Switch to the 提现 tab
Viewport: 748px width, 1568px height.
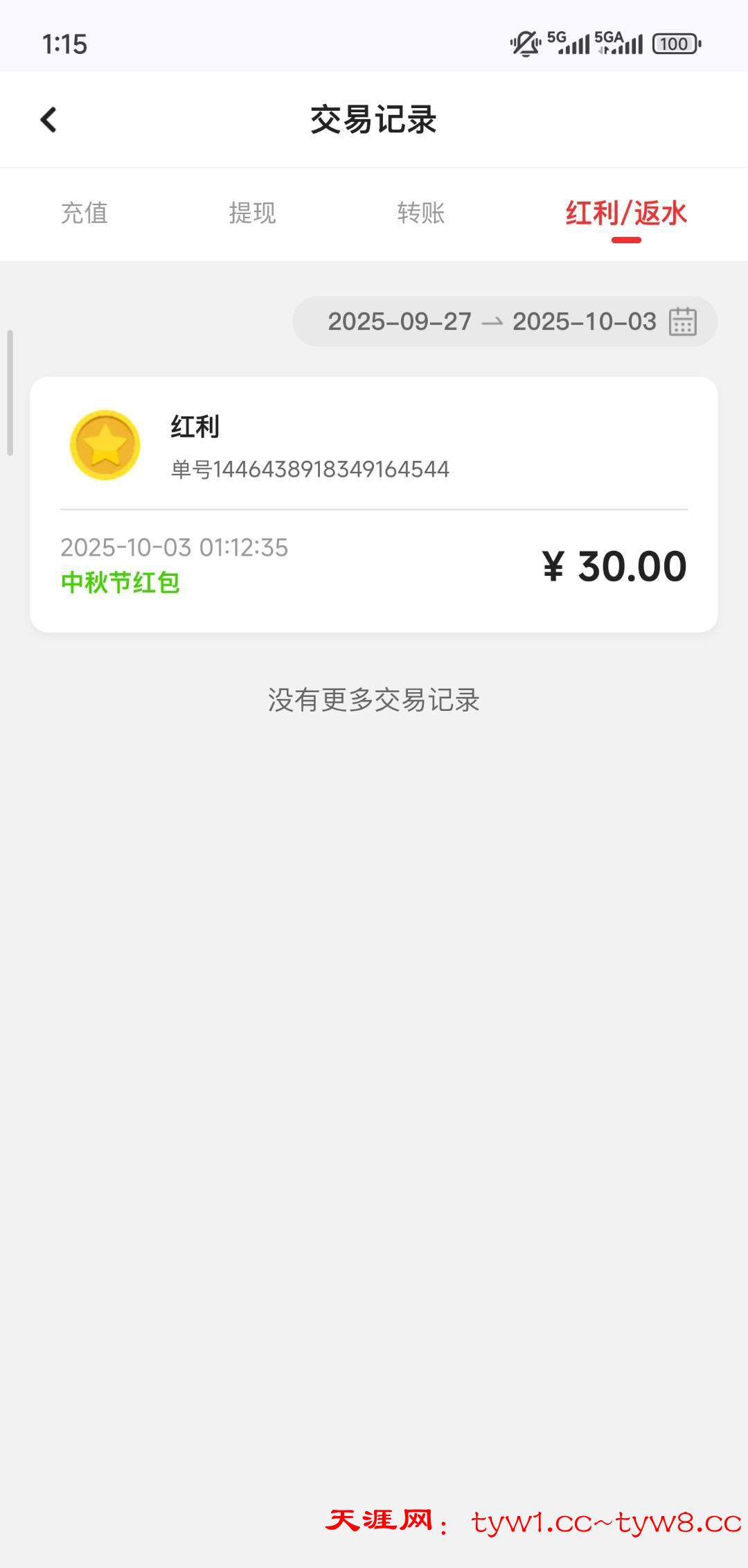[252, 213]
